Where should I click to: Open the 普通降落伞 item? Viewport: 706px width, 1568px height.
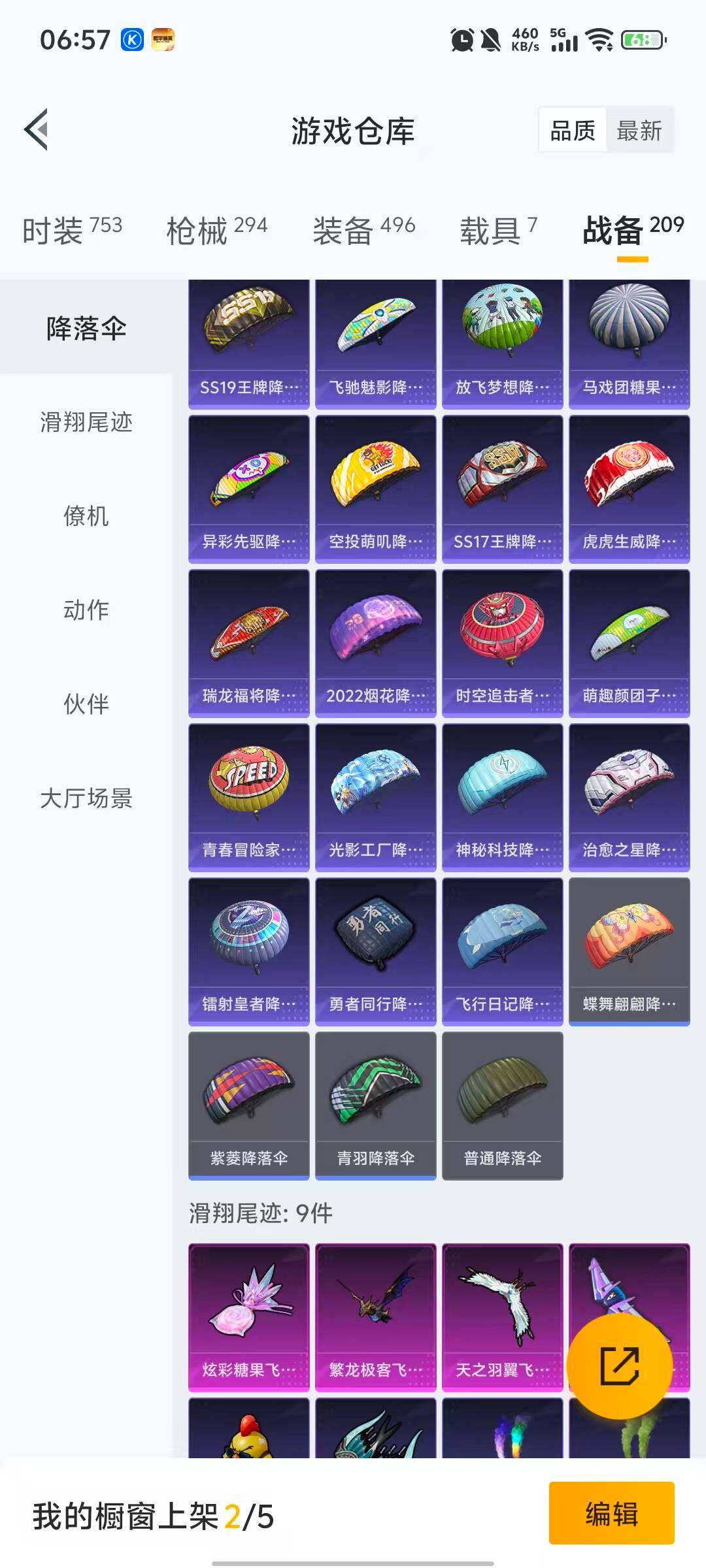pos(503,1106)
